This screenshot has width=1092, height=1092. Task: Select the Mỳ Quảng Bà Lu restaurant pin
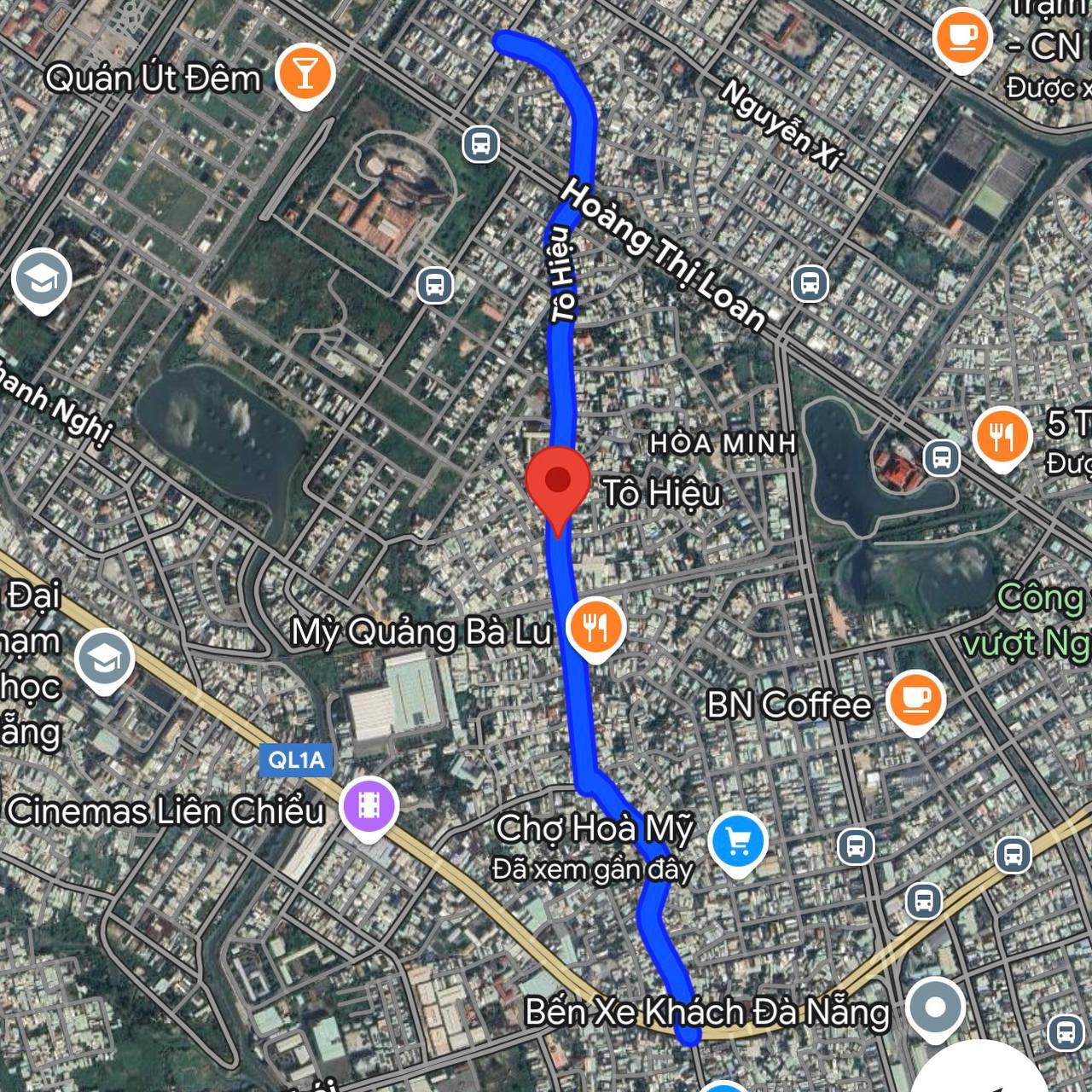(x=596, y=627)
